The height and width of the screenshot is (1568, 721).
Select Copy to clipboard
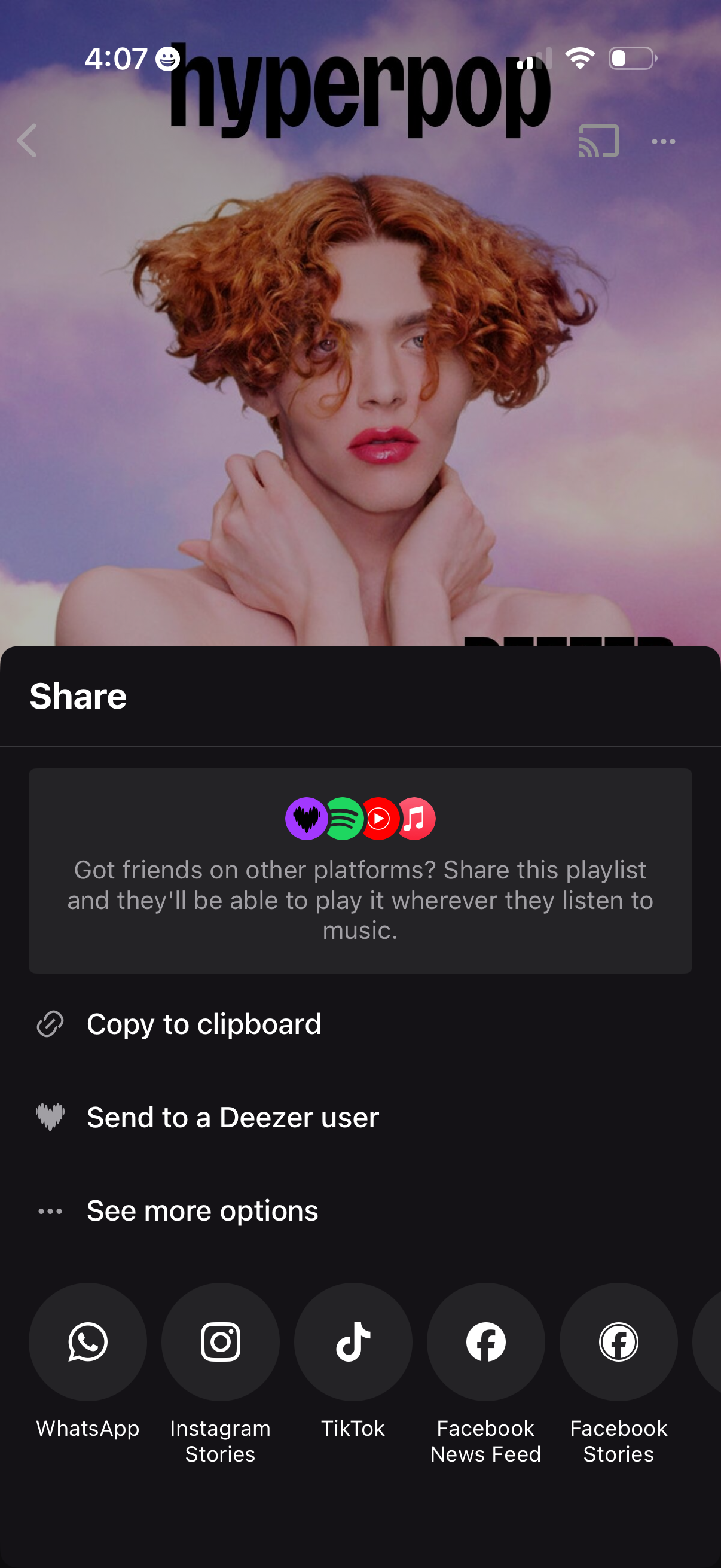pos(204,1024)
